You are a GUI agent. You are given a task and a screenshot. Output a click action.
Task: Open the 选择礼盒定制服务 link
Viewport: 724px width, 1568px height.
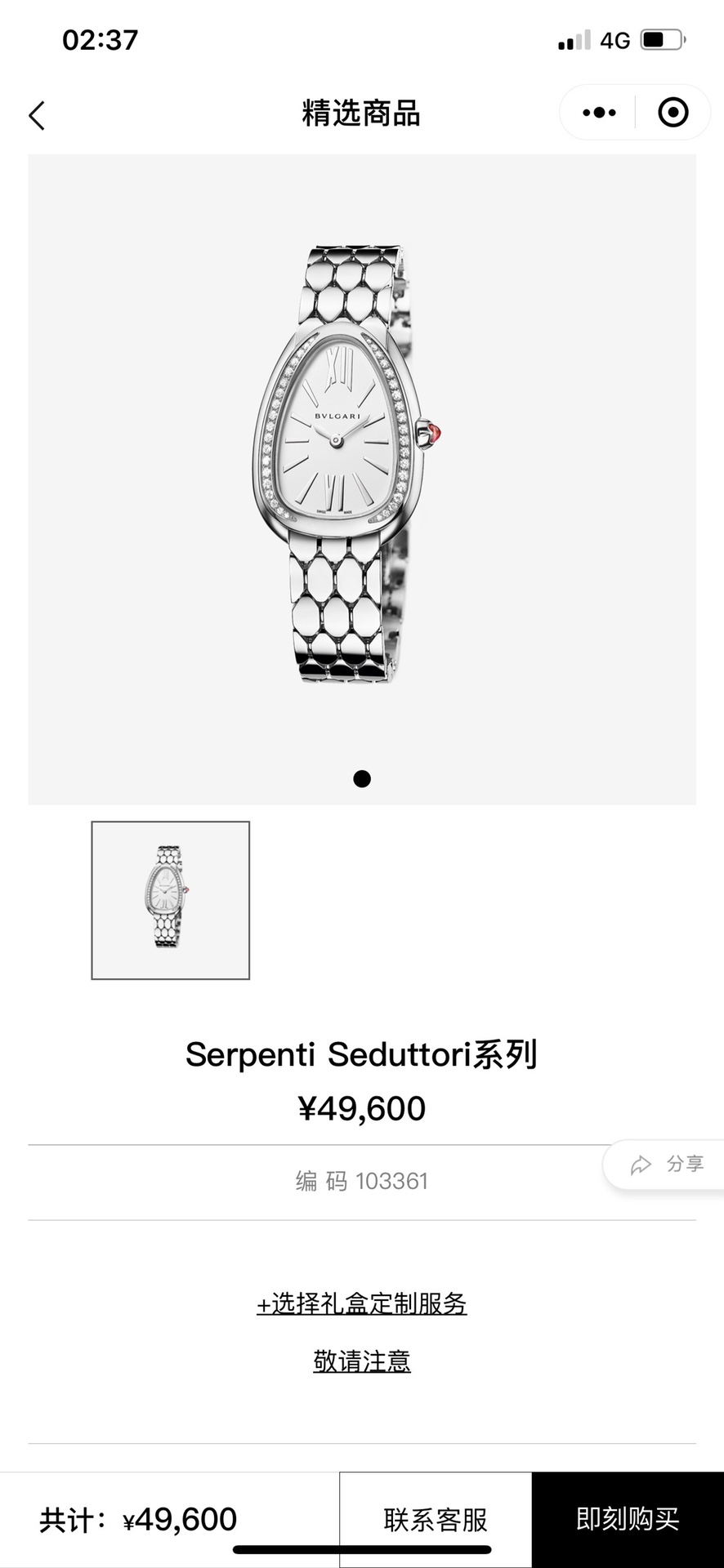pos(362,1303)
